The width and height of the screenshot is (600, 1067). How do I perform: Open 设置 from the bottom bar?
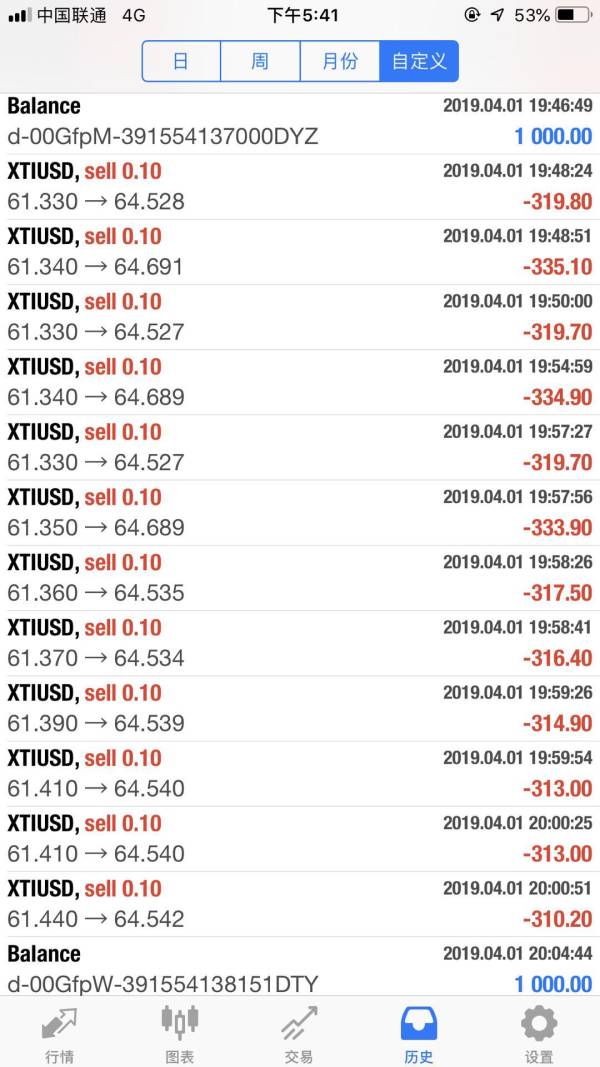pos(539,1033)
